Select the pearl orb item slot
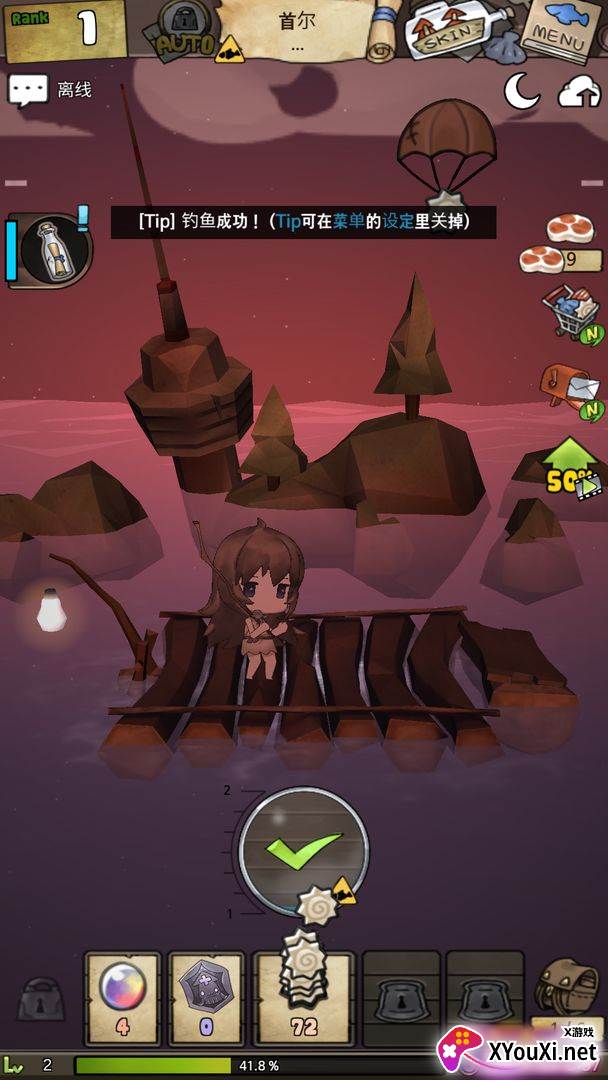The height and width of the screenshot is (1080, 608). 123,998
